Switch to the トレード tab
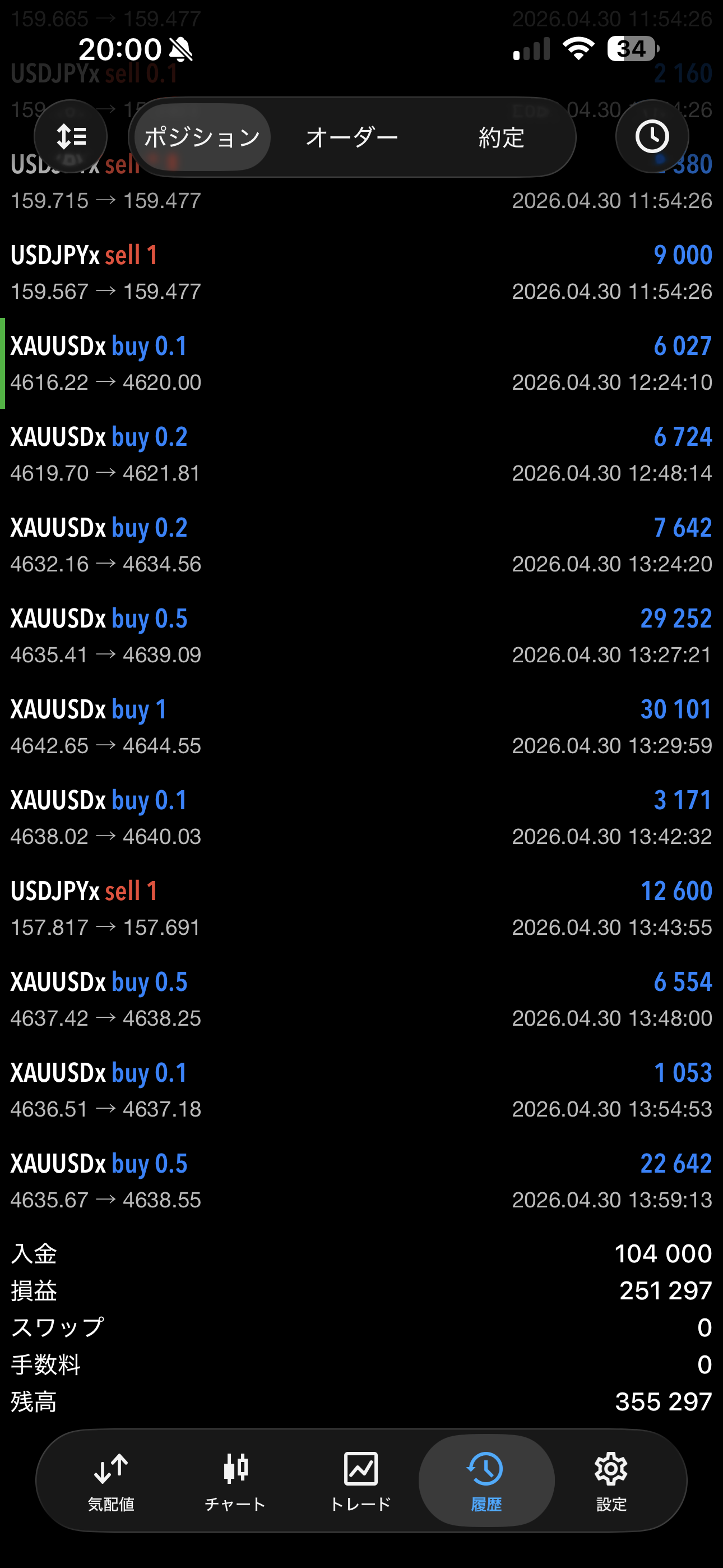The height and width of the screenshot is (1568, 723). 360,1481
